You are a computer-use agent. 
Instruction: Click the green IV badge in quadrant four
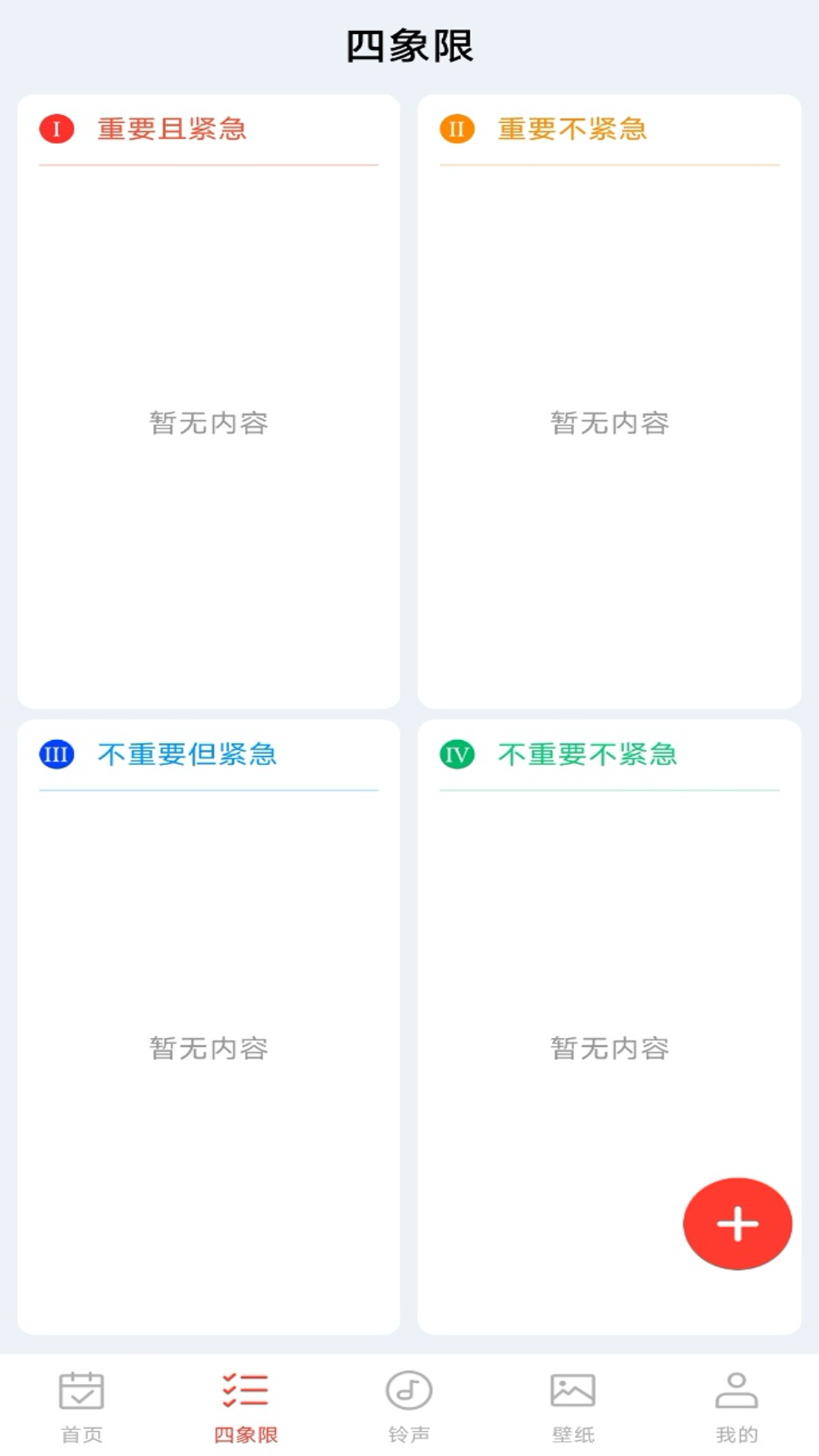click(457, 753)
